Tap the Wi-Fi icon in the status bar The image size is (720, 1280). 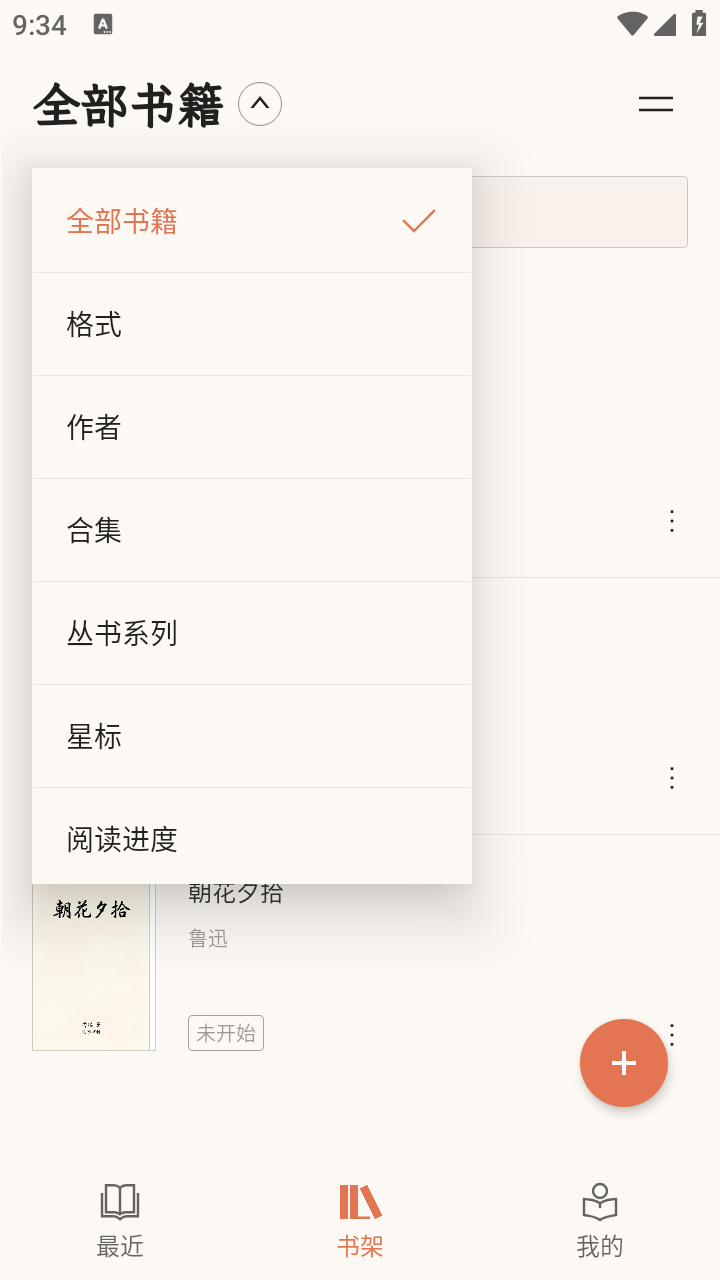point(631,22)
